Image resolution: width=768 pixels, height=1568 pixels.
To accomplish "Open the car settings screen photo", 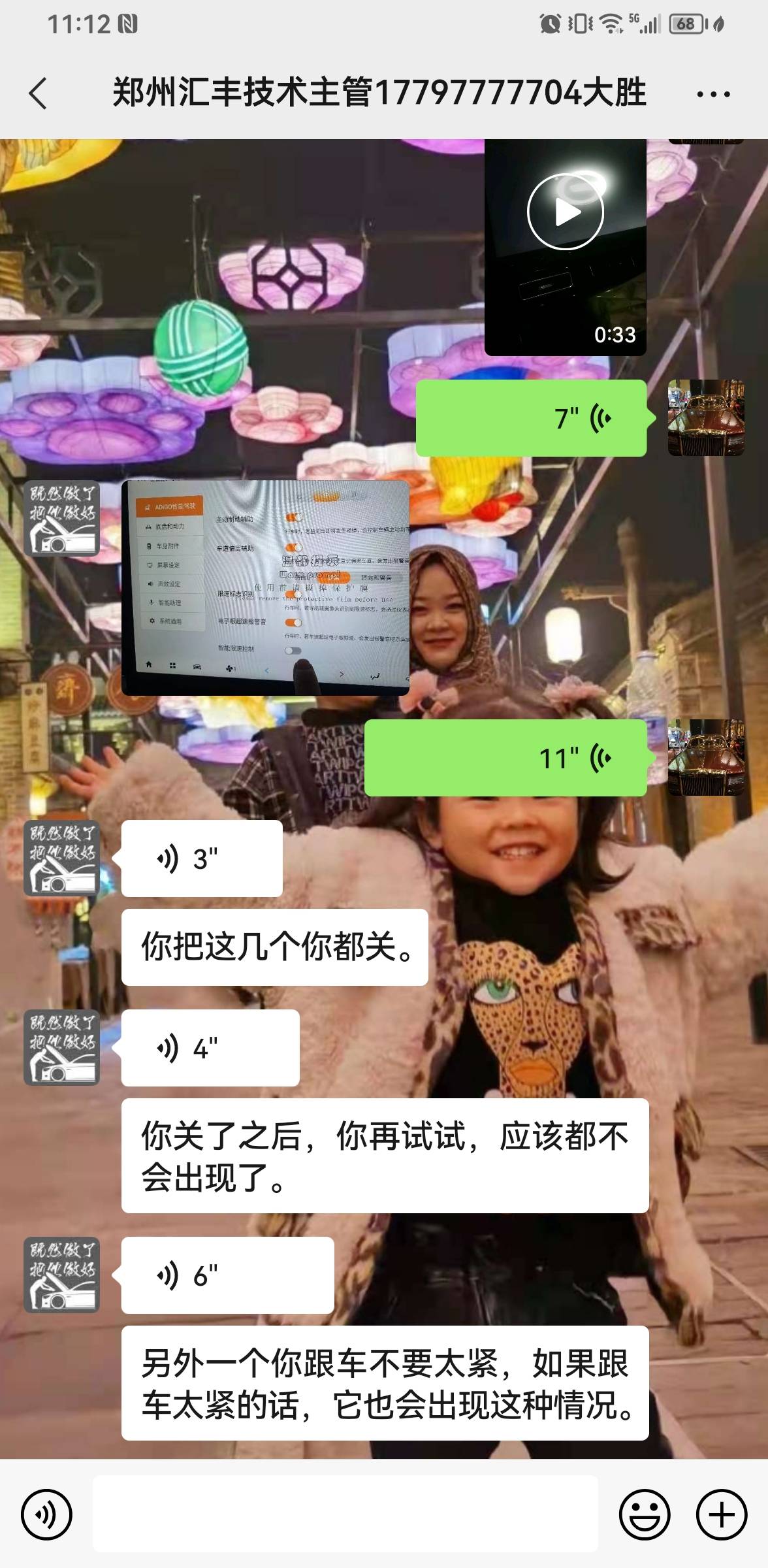I will click(266, 587).
